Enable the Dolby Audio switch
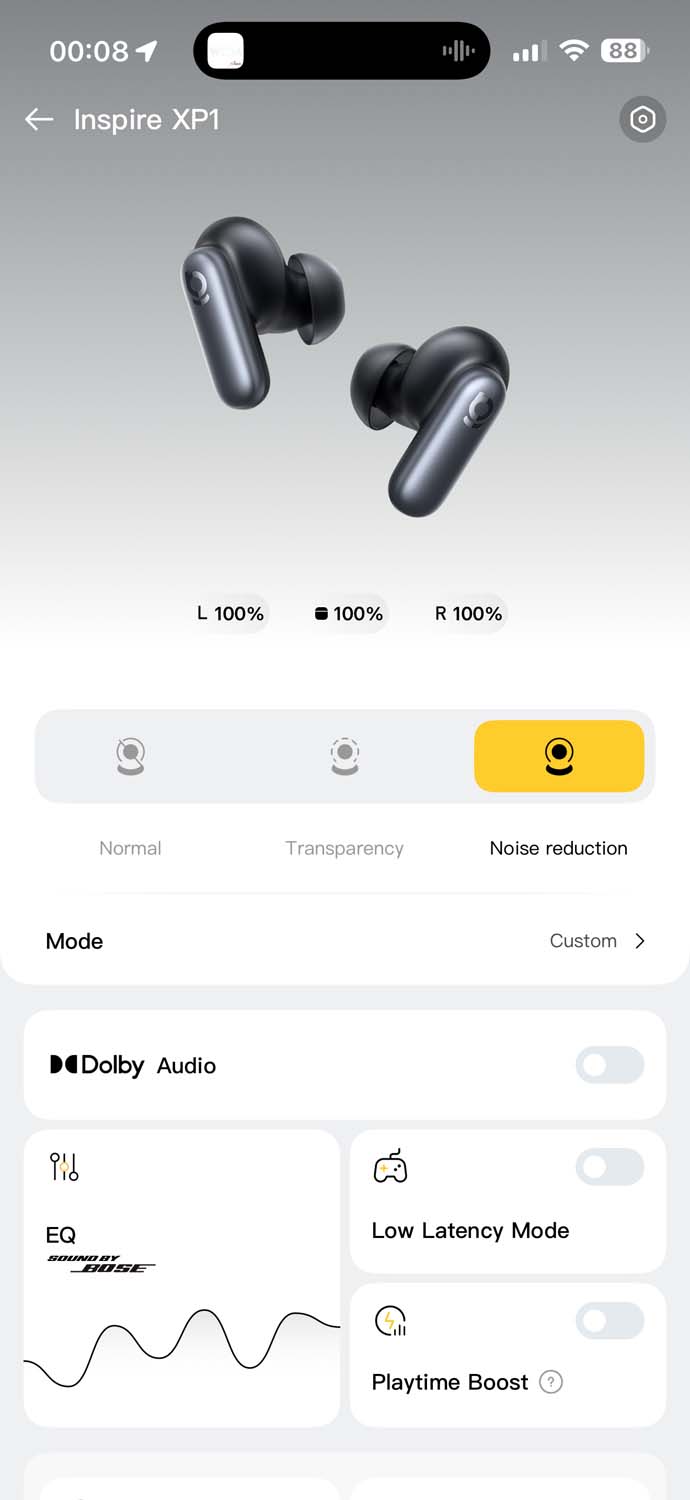Viewport: 690px width, 1500px height. click(609, 1065)
